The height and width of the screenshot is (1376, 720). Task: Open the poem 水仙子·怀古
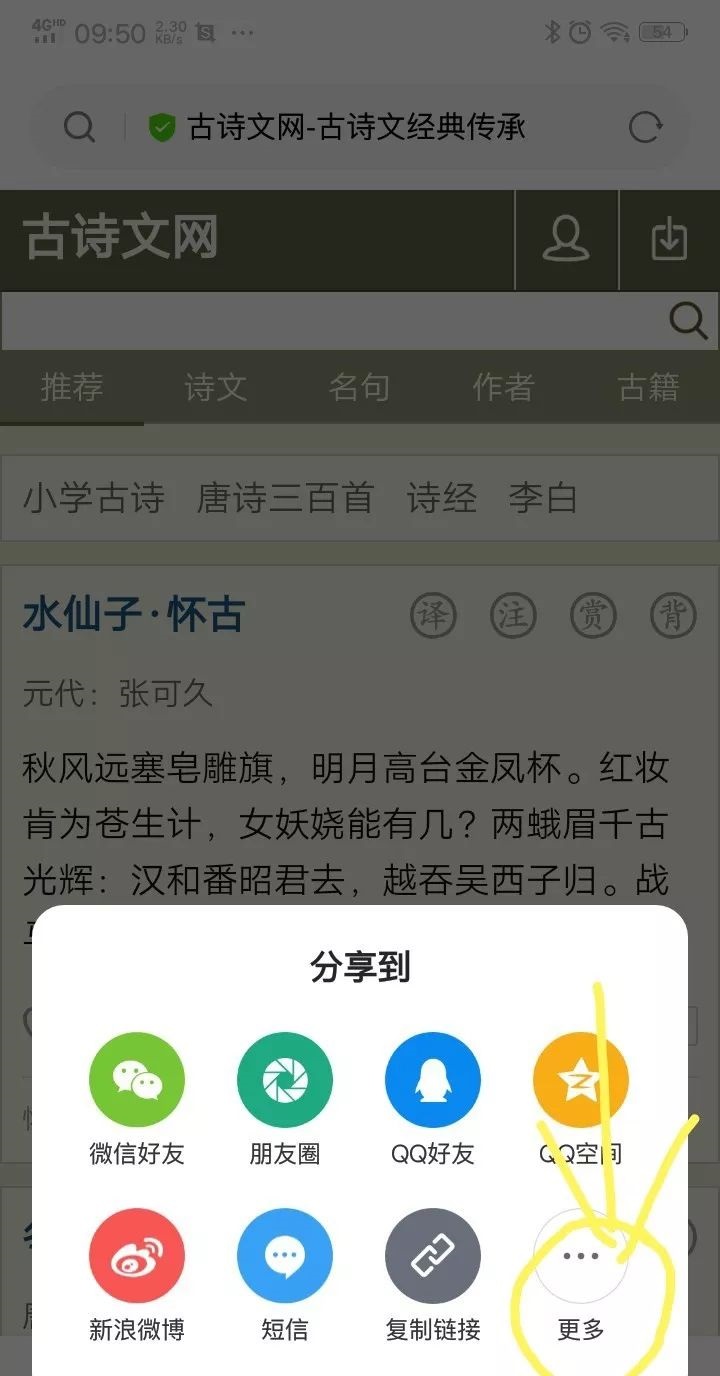(x=134, y=615)
